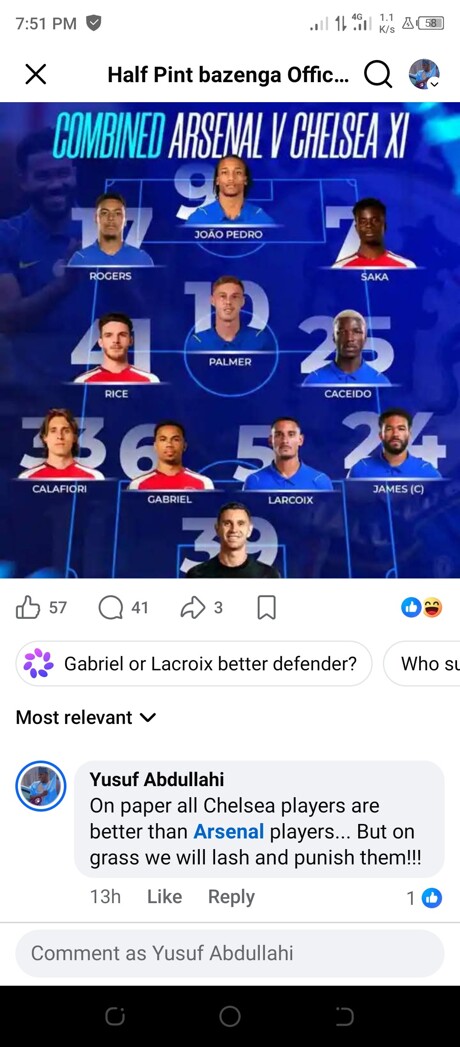Select 'Gabriel or Lacroix better defender?' suggestion
The height and width of the screenshot is (1047, 460).
click(x=194, y=664)
